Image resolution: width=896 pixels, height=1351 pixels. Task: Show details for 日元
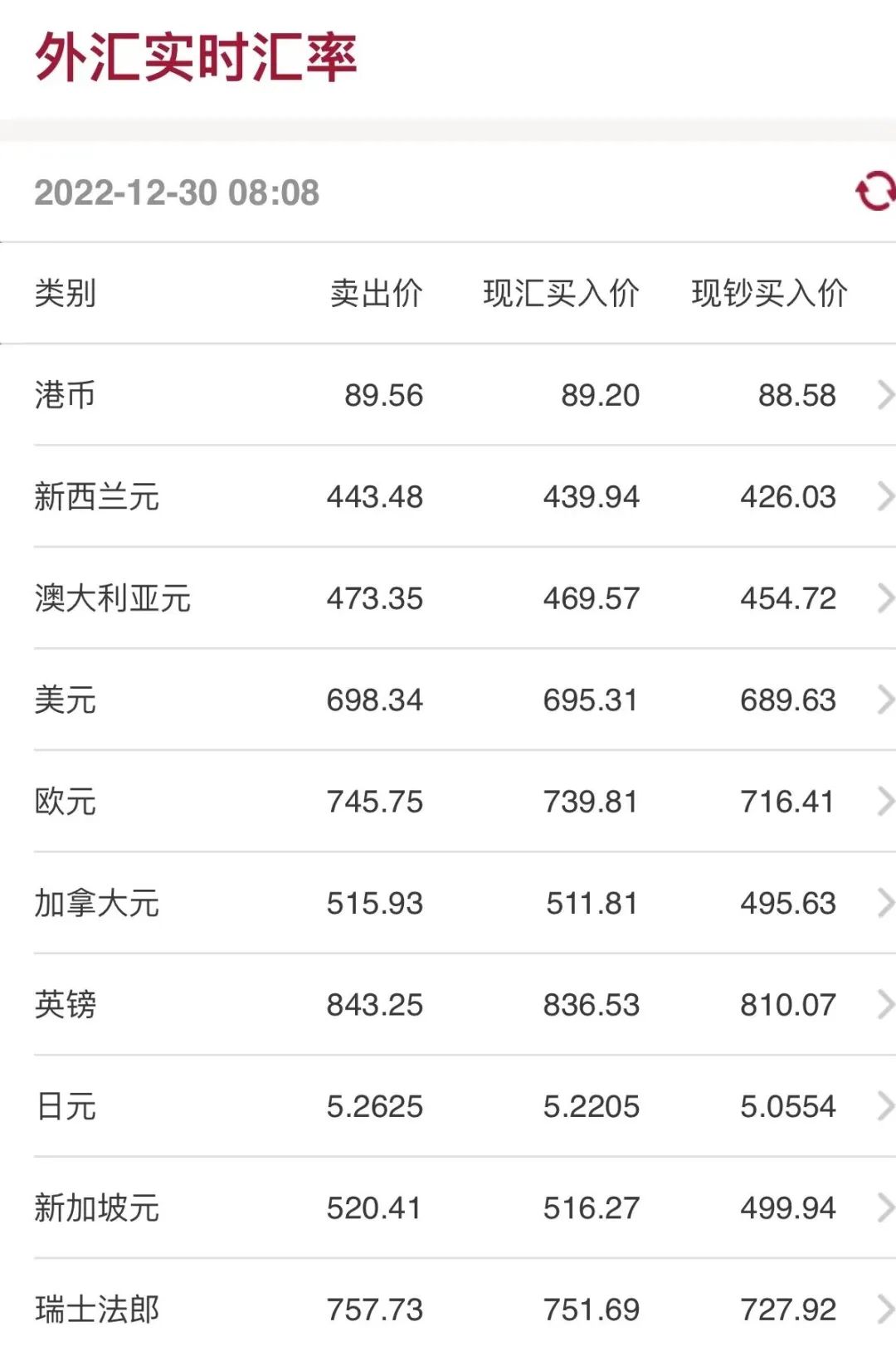(x=448, y=1106)
